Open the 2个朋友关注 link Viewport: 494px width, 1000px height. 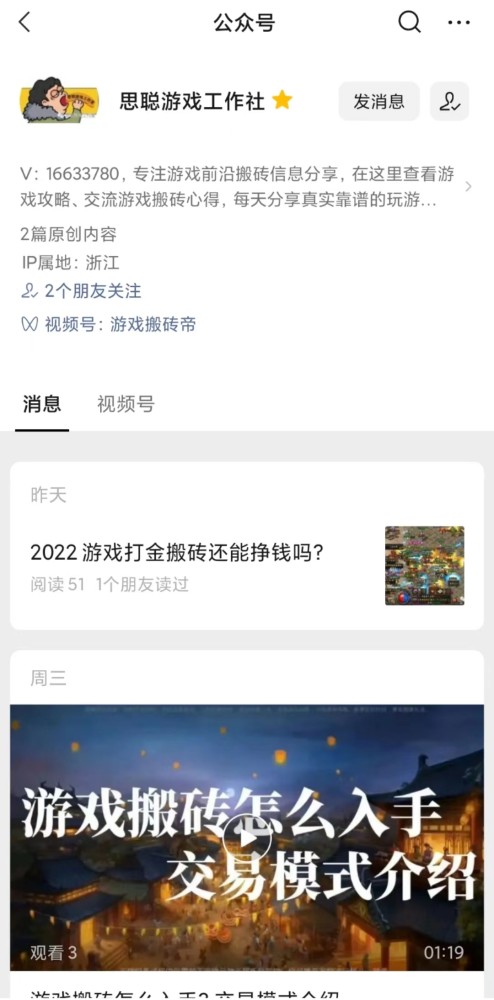(x=81, y=291)
